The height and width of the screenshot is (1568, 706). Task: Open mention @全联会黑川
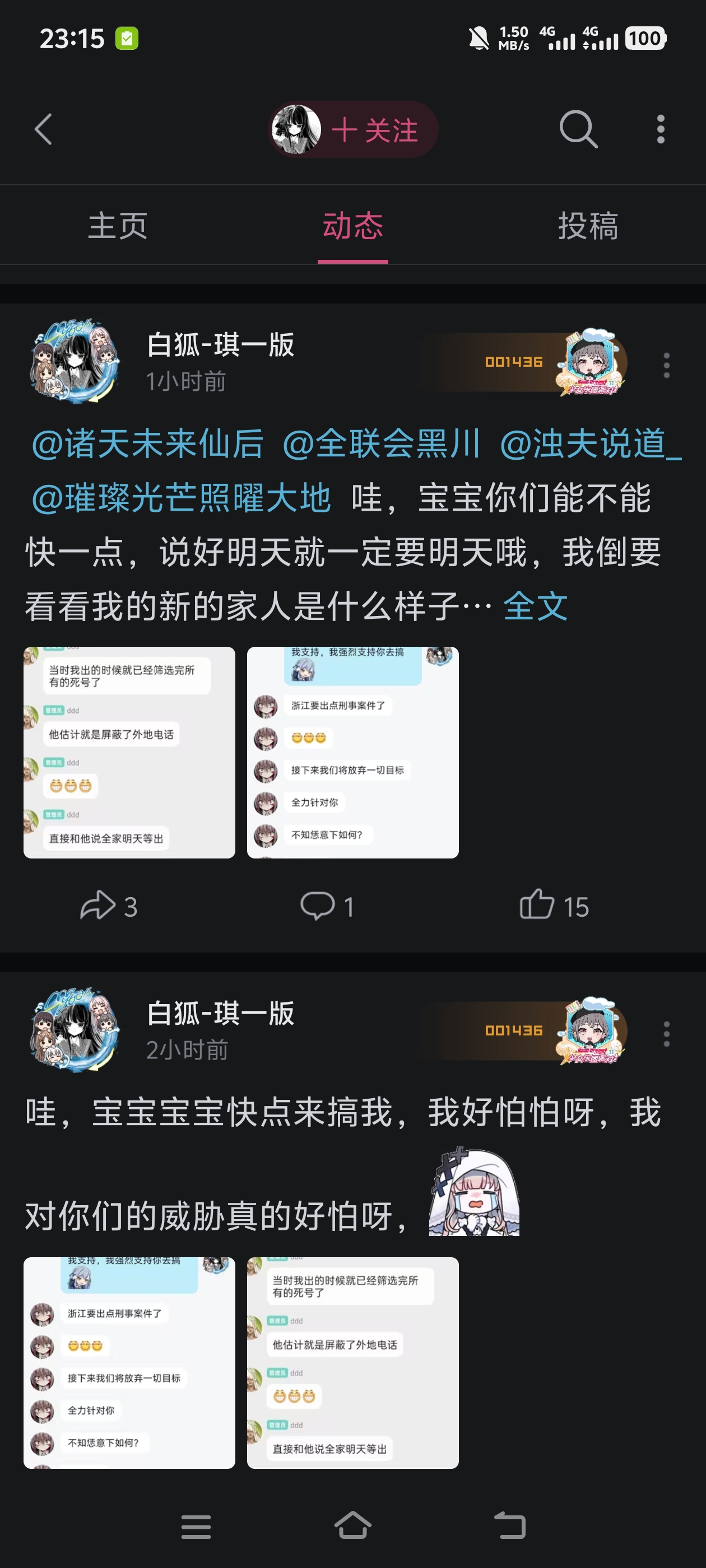[x=382, y=443]
